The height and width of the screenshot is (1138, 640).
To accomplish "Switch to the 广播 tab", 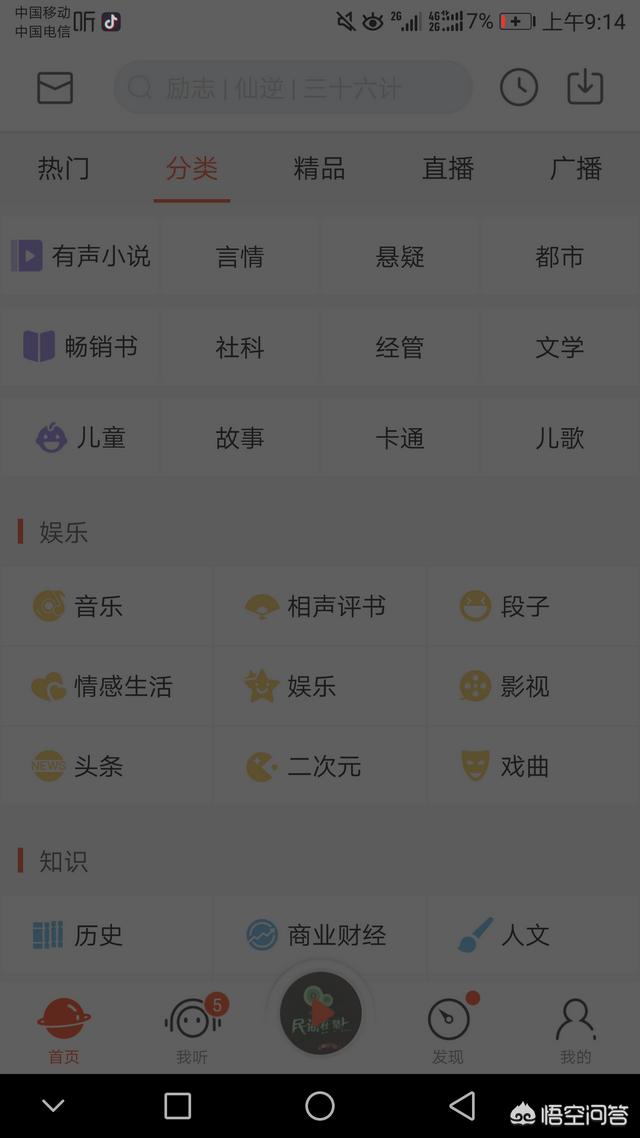I will coord(576,168).
